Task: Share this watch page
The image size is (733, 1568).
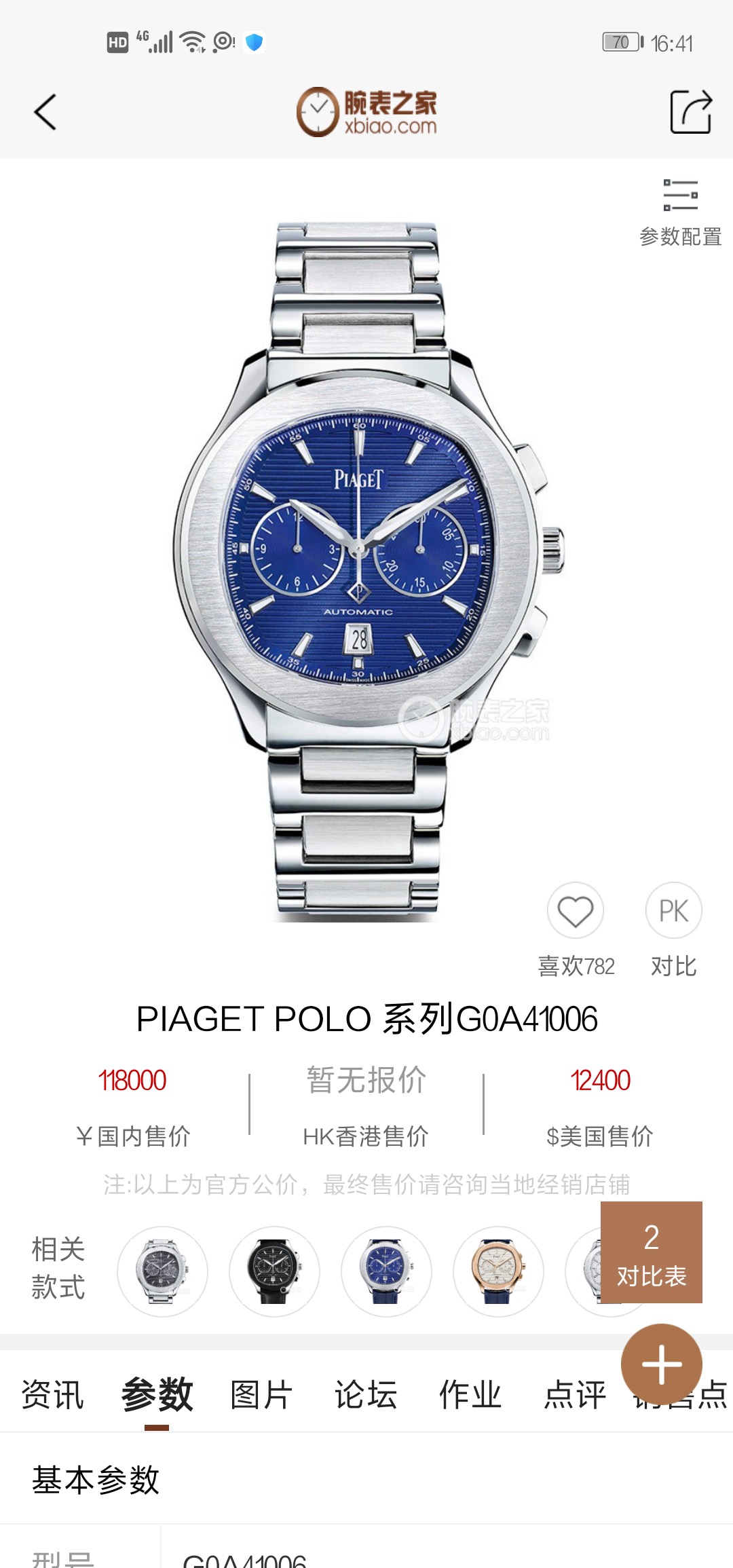Action: click(x=690, y=112)
